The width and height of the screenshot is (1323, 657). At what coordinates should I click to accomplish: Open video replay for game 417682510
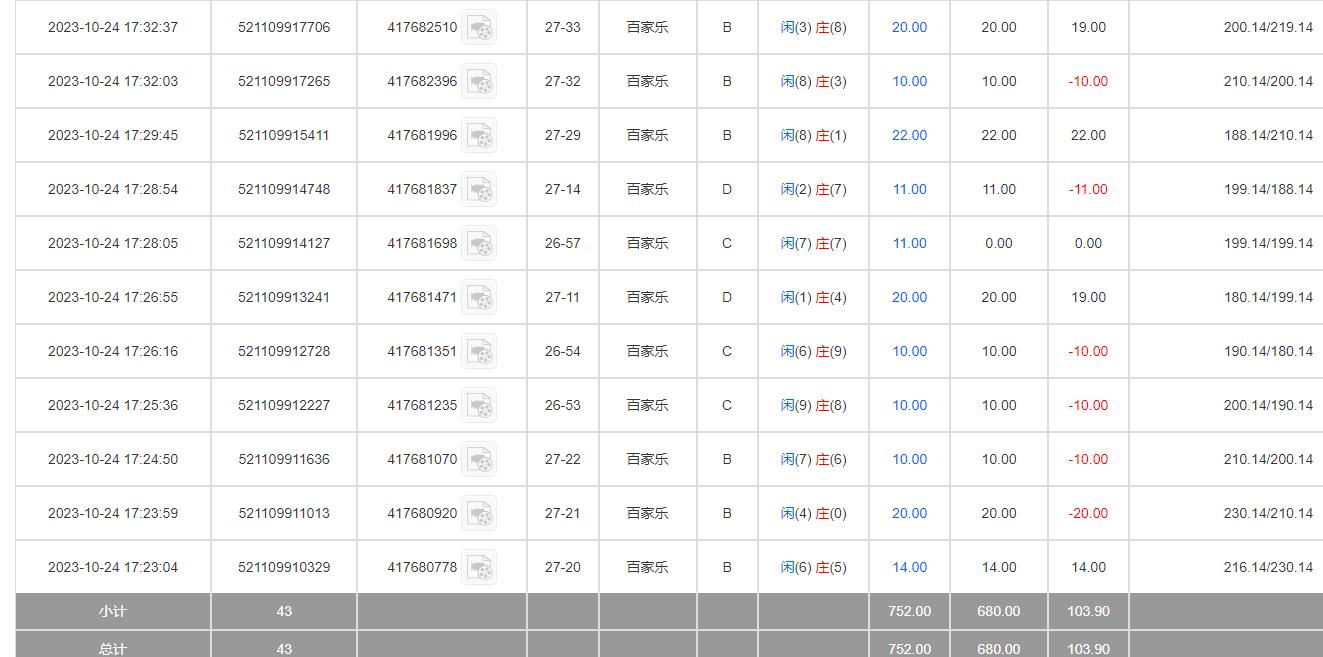pyautogui.click(x=480, y=28)
